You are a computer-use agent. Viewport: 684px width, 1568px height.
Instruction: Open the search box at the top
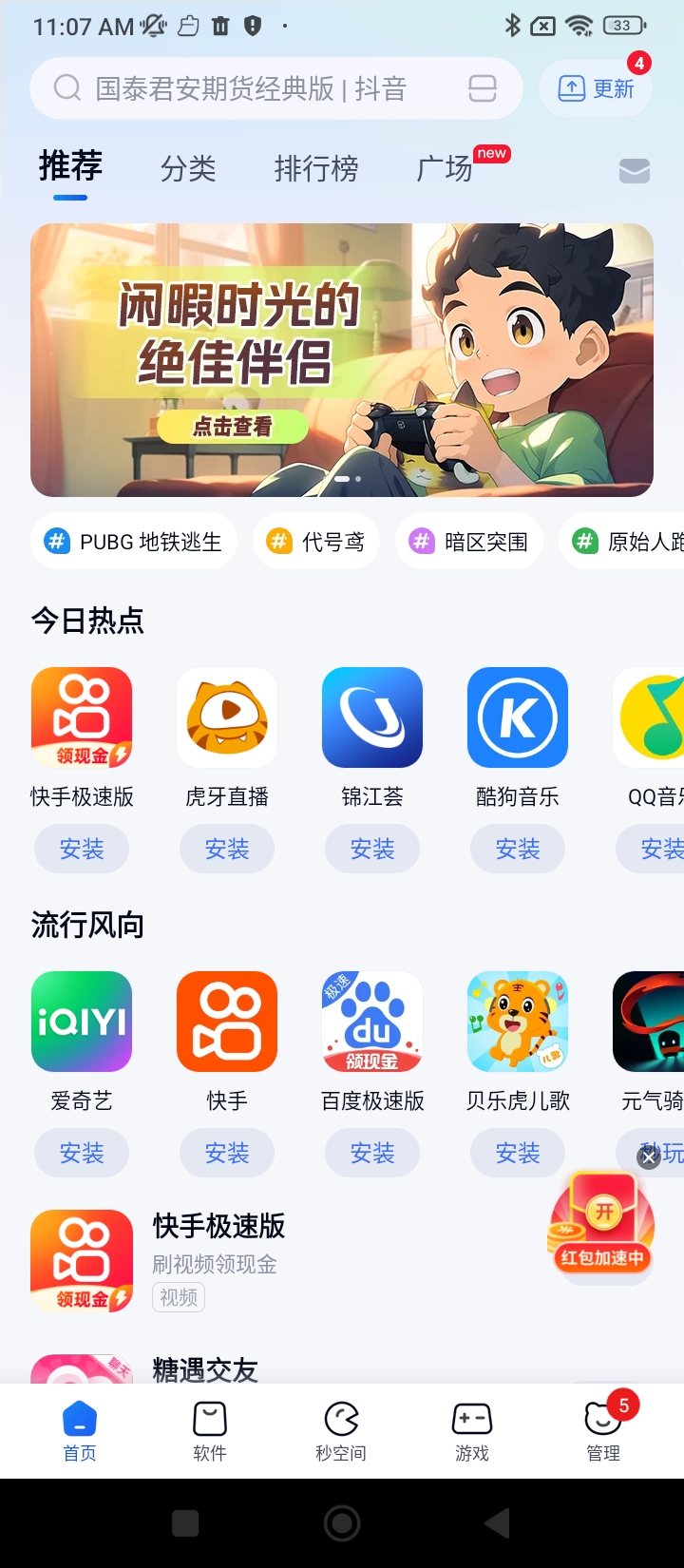[247, 89]
